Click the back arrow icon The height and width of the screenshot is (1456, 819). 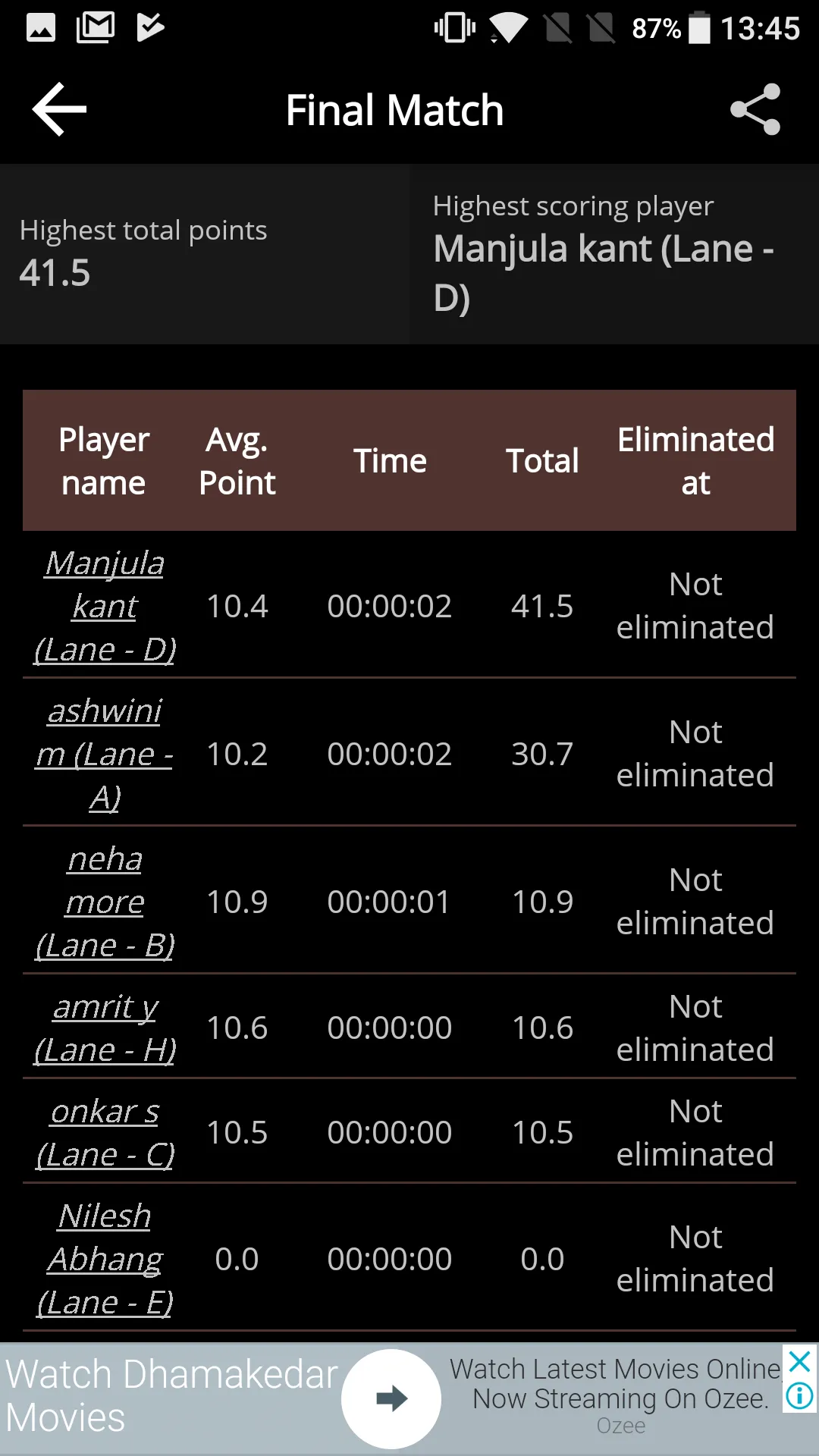(x=58, y=108)
